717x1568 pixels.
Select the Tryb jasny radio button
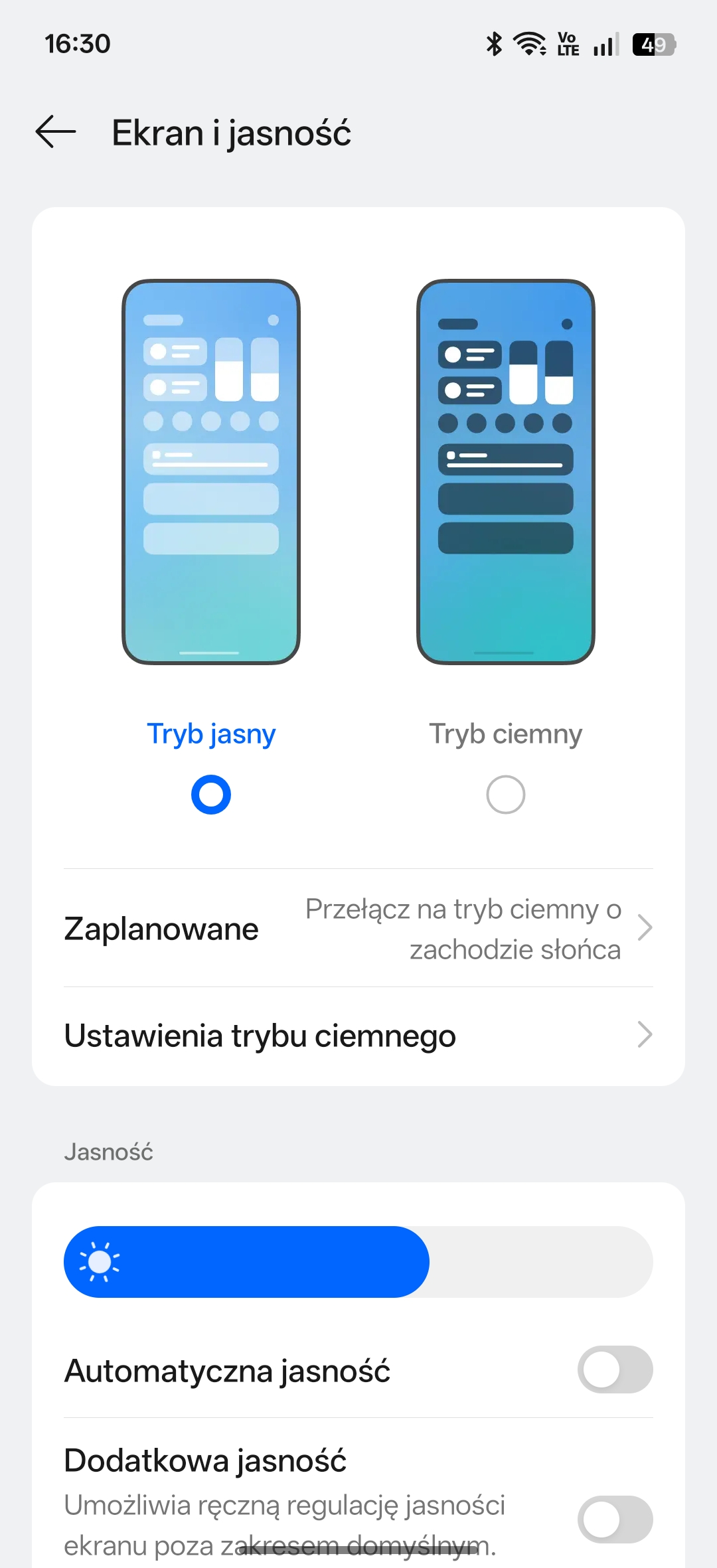(211, 795)
